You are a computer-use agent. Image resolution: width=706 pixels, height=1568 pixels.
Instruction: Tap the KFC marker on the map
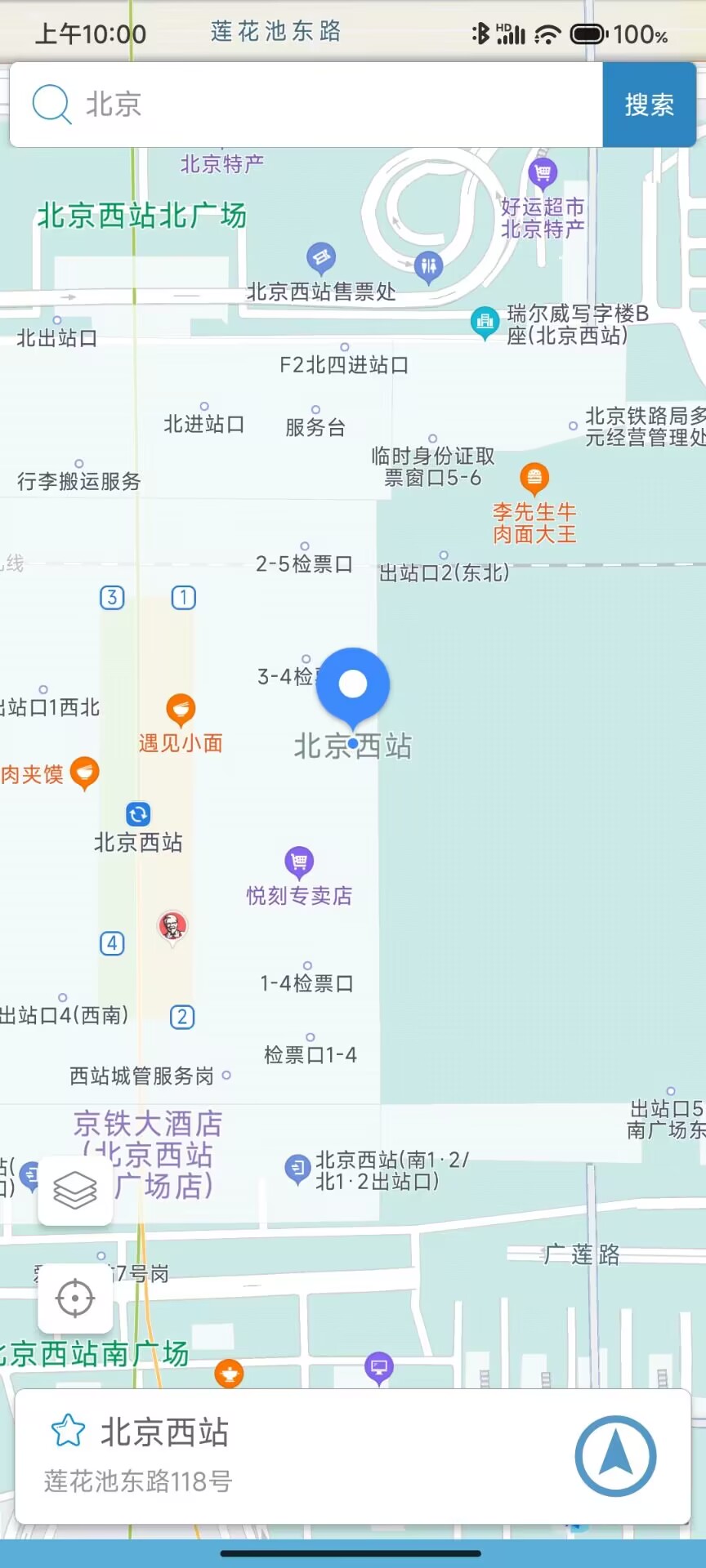pyautogui.click(x=172, y=926)
